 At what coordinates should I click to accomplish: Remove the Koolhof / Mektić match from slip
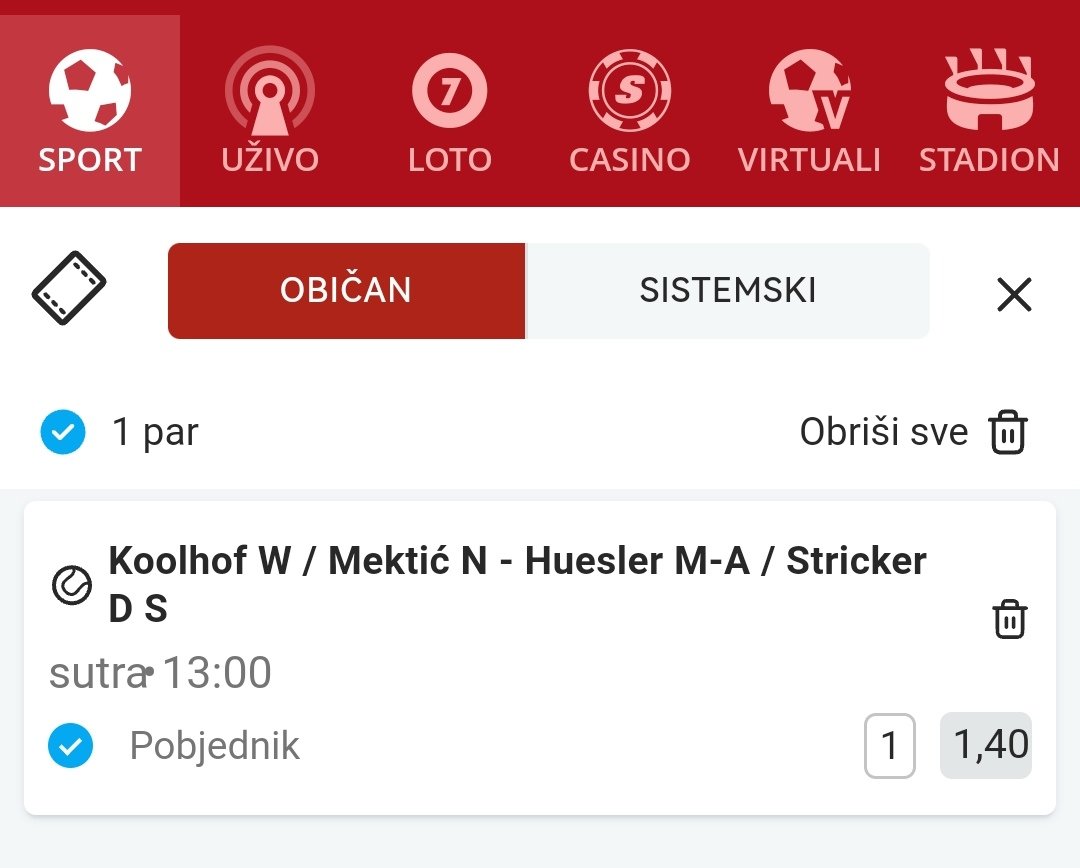click(x=1009, y=619)
